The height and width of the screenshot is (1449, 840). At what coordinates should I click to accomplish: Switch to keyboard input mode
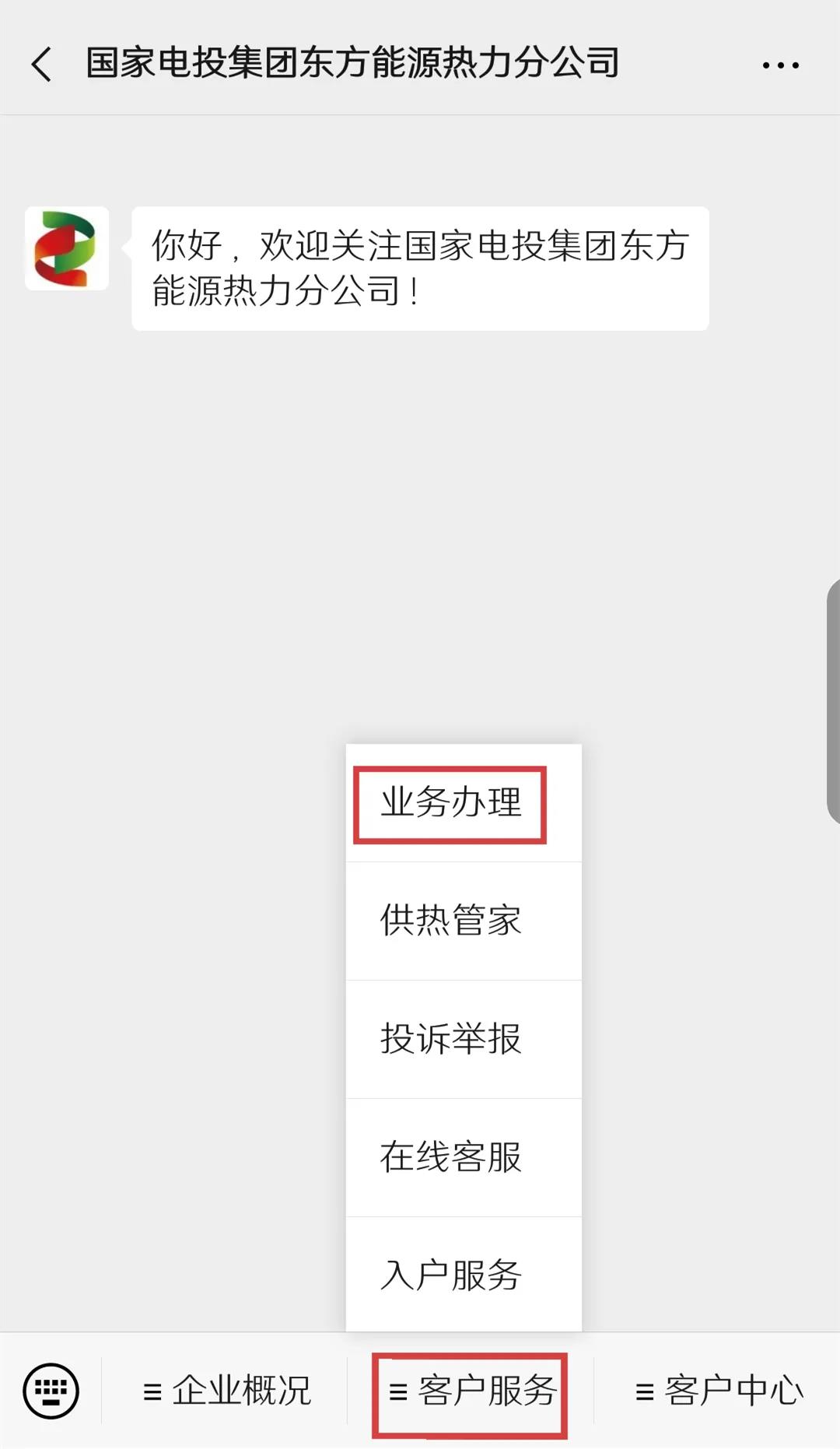coord(51,1391)
